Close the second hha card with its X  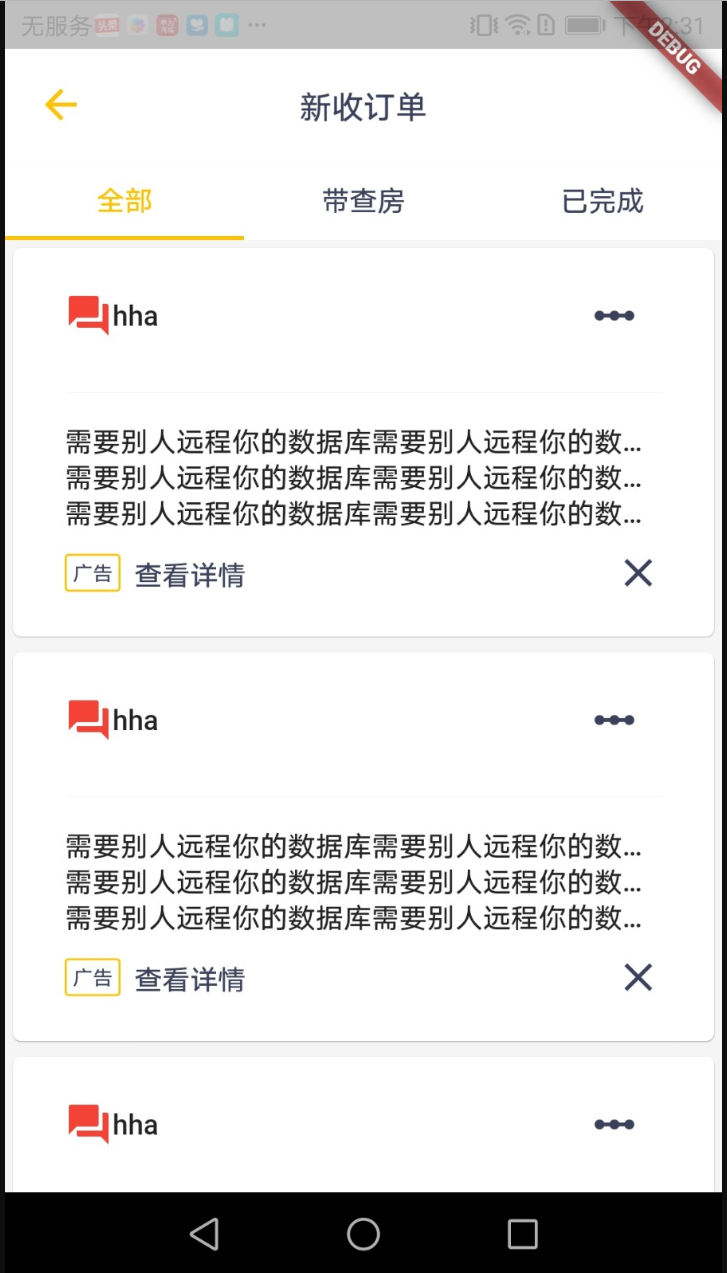[638, 977]
